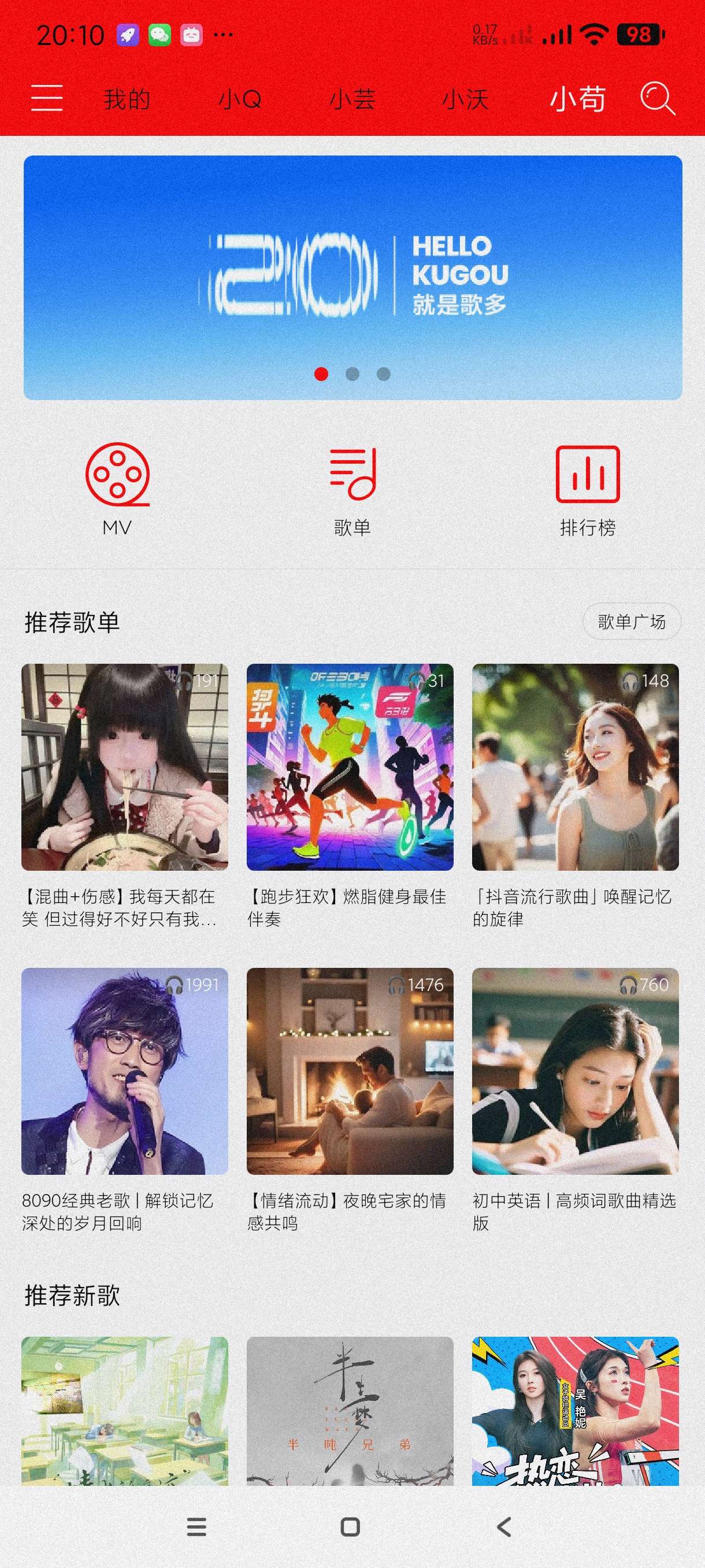The height and width of the screenshot is (1568, 705).
Task: Open the search magnifier icon
Action: (x=657, y=98)
